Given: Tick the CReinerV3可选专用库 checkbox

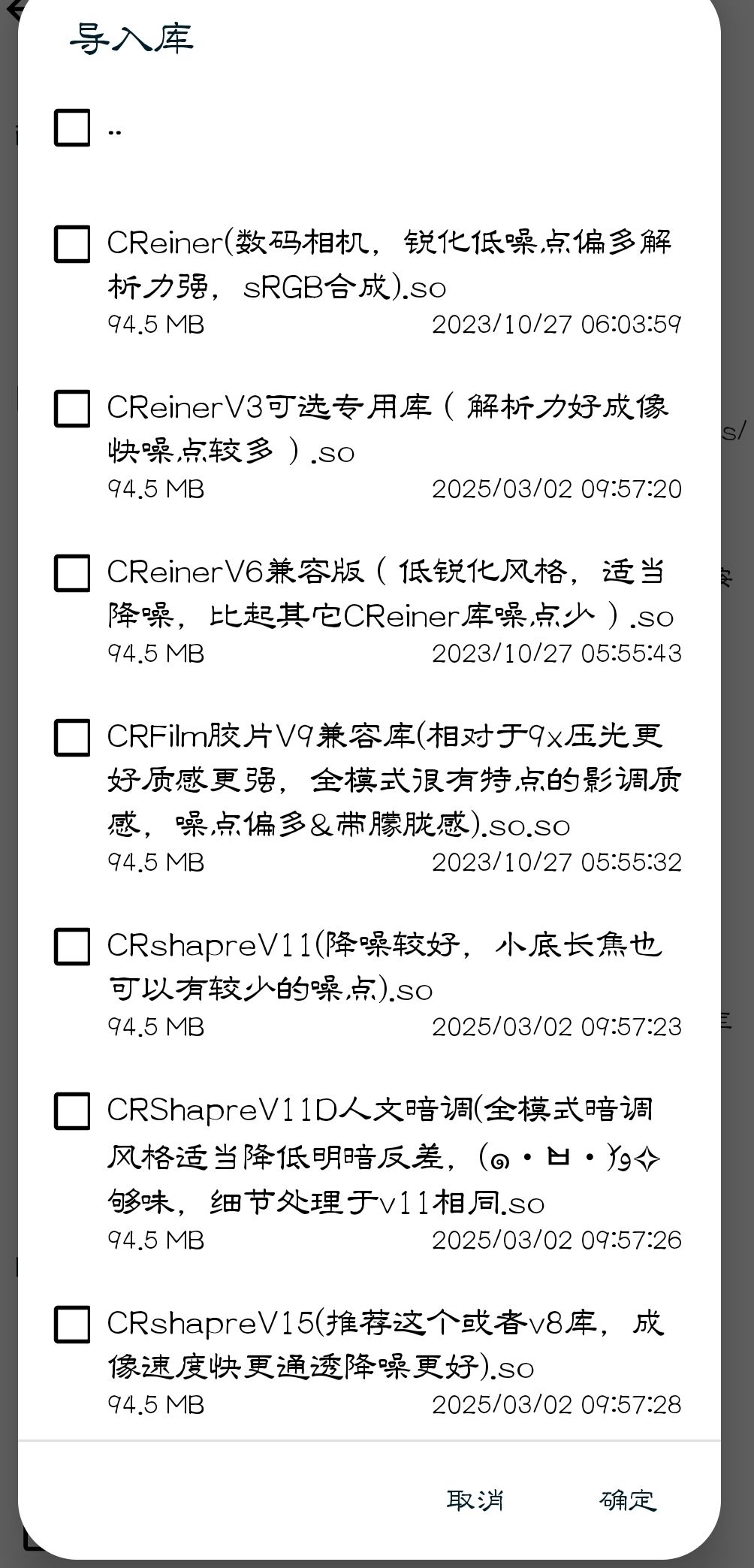Looking at the screenshot, I should point(72,409).
